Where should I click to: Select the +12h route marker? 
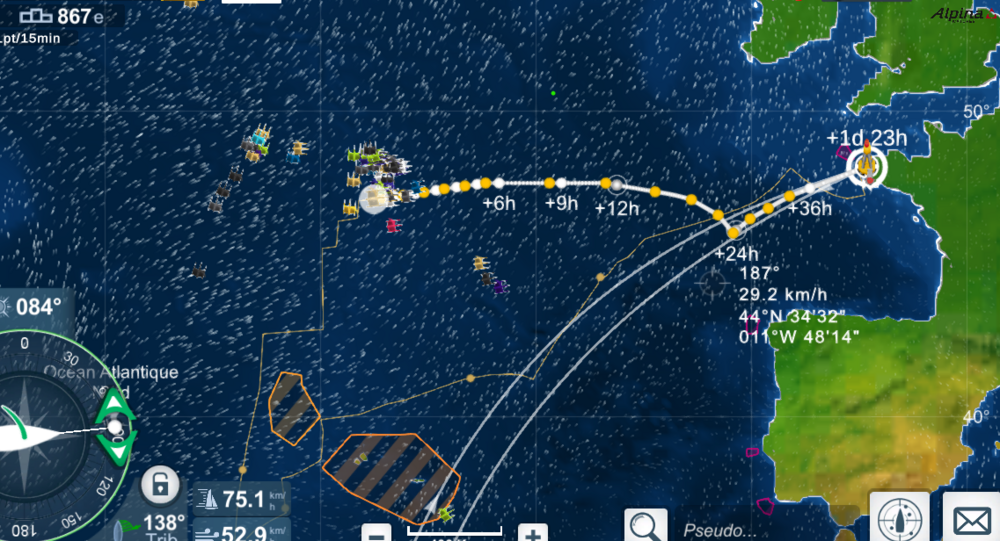pos(617,184)
